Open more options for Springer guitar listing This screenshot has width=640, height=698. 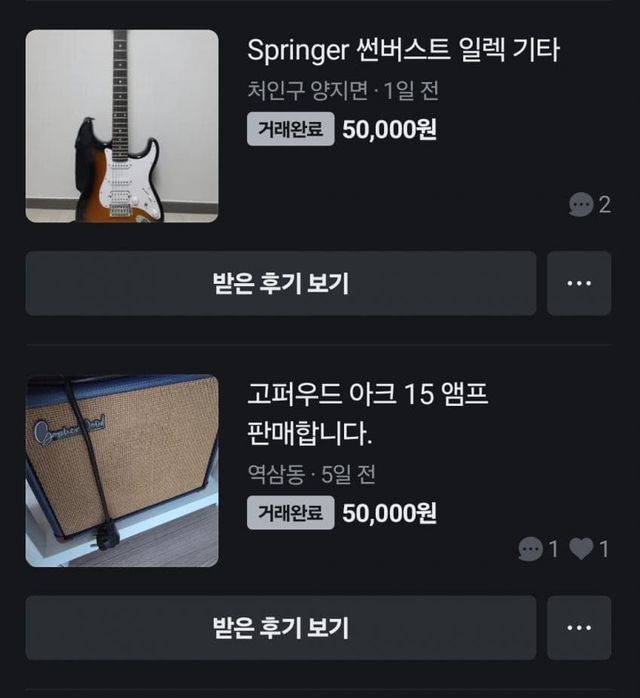(x=579, y=283)
